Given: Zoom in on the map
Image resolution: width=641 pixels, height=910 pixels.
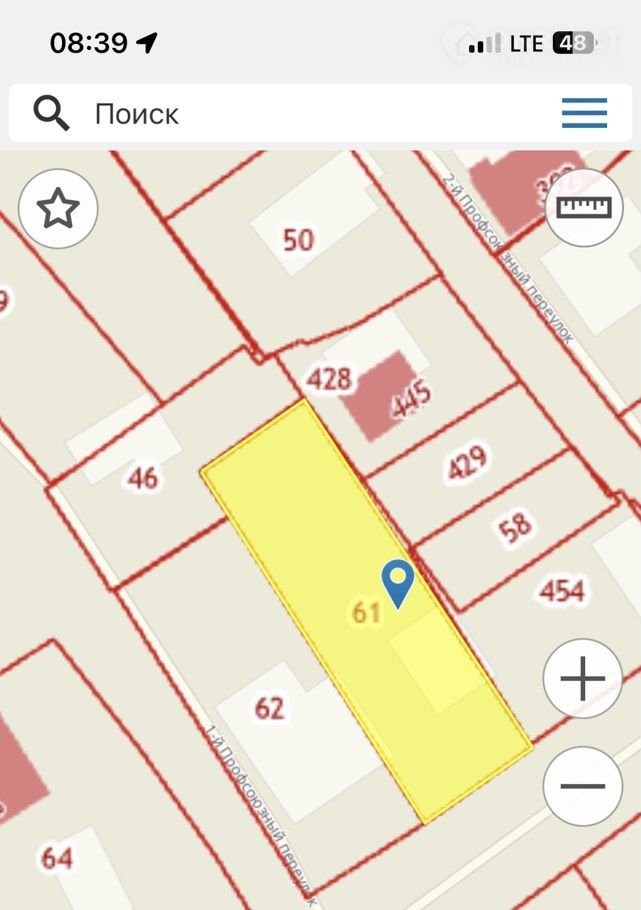Looking at the screenshot, I should 583,679.
